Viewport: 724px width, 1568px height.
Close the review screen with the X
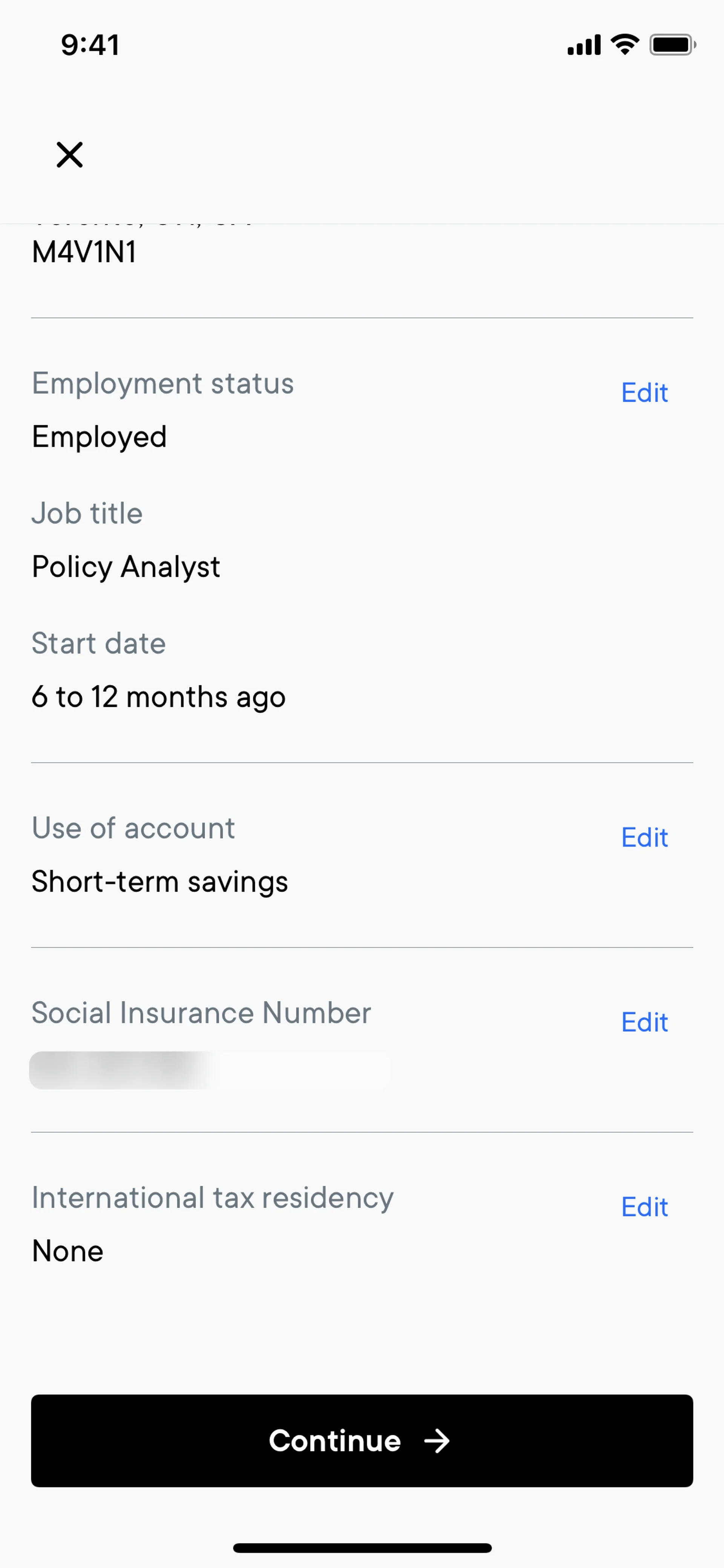tap(69, 155)
